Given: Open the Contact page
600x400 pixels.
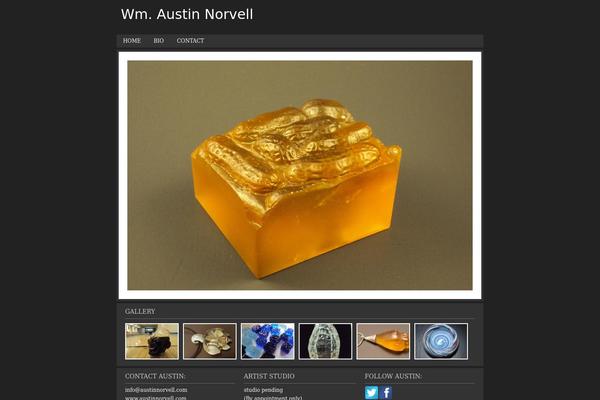Looking at the screenshot, I should [x=190, y=41].
